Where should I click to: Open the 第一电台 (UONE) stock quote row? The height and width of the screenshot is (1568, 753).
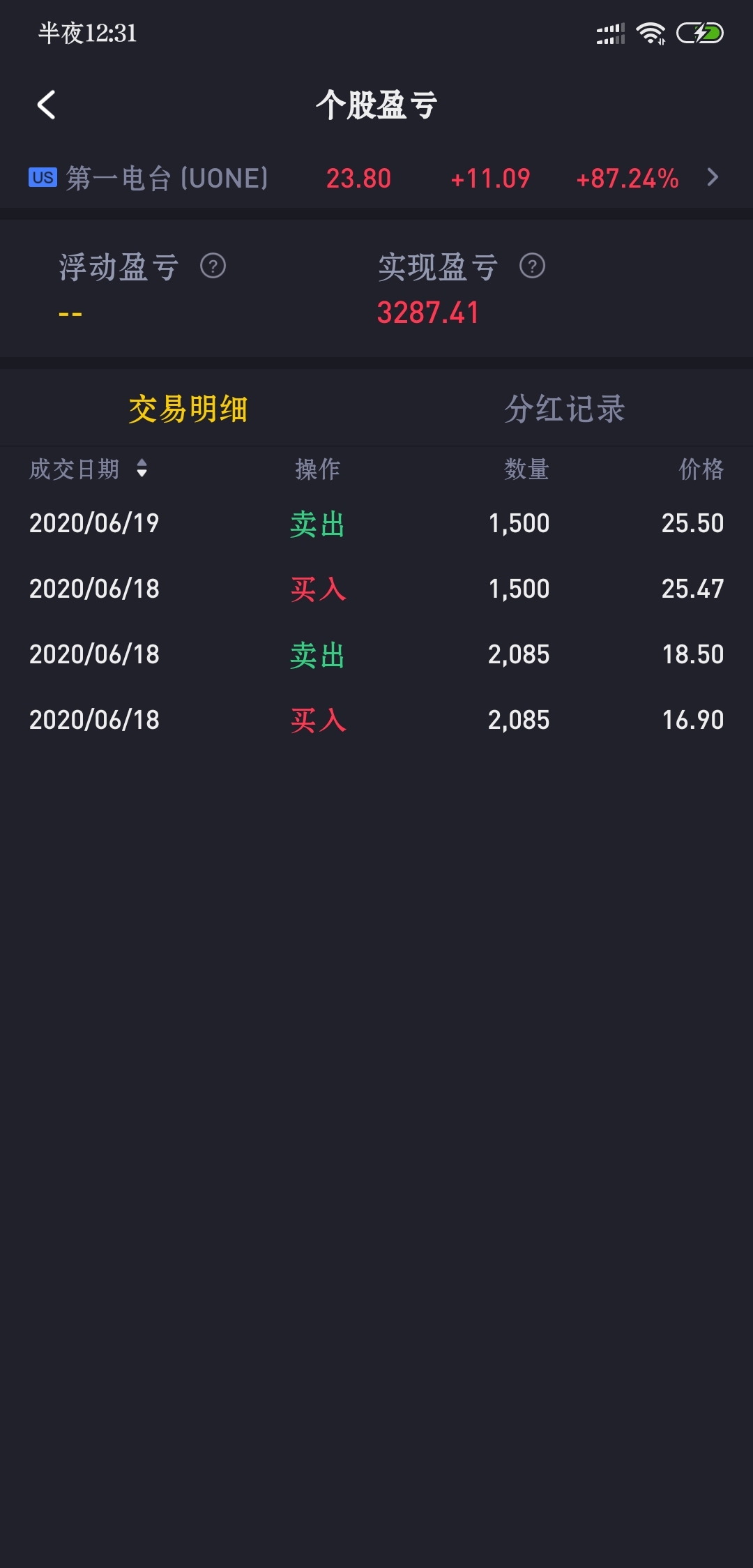pos(376,179)
